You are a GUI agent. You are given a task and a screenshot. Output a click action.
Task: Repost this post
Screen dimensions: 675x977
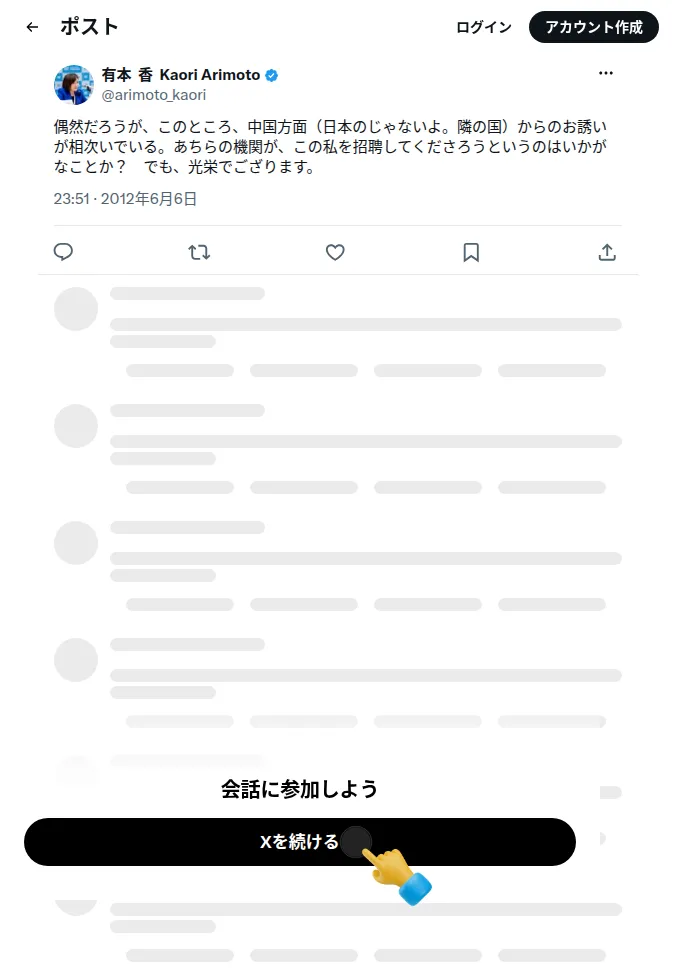click(199, 252)
